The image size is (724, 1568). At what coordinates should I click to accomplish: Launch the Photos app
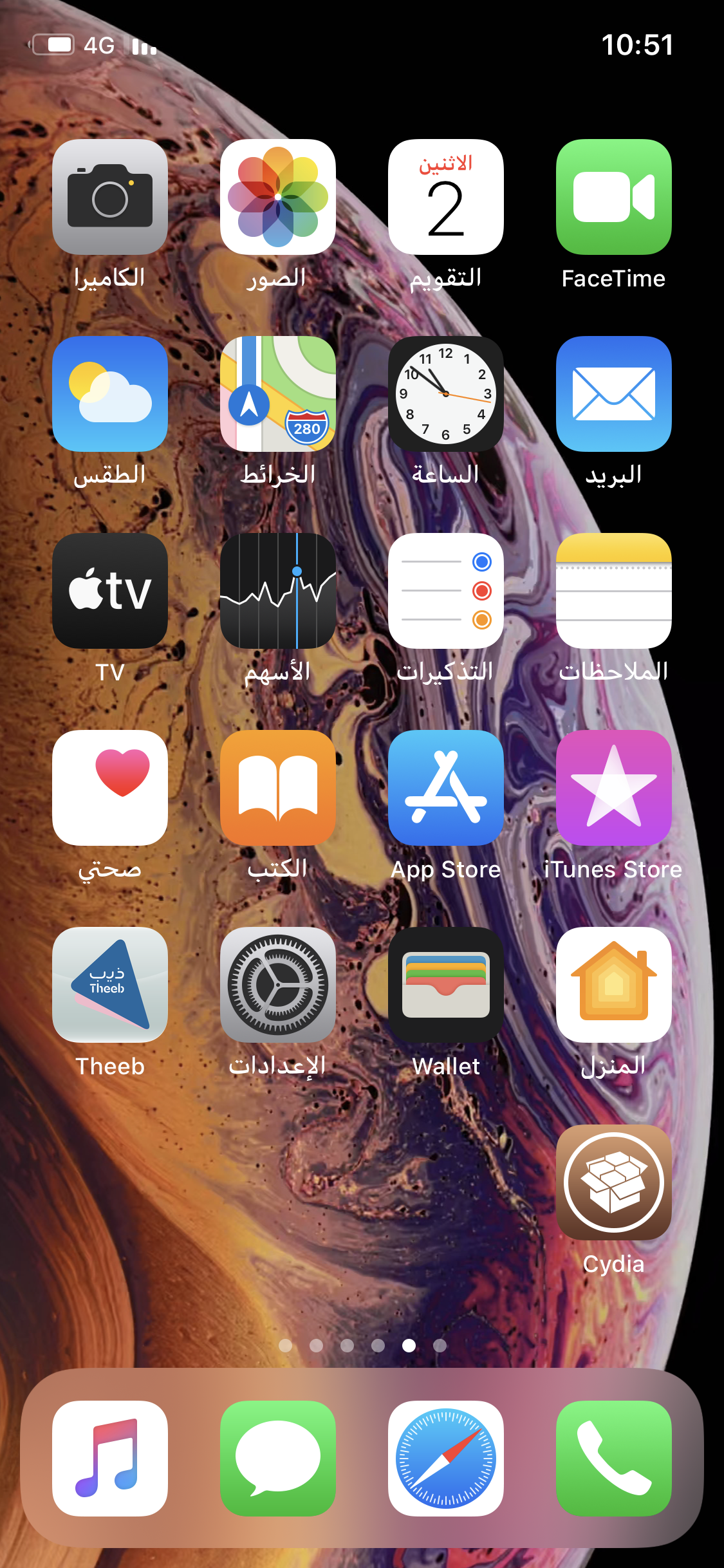click(x=278, y=197)
